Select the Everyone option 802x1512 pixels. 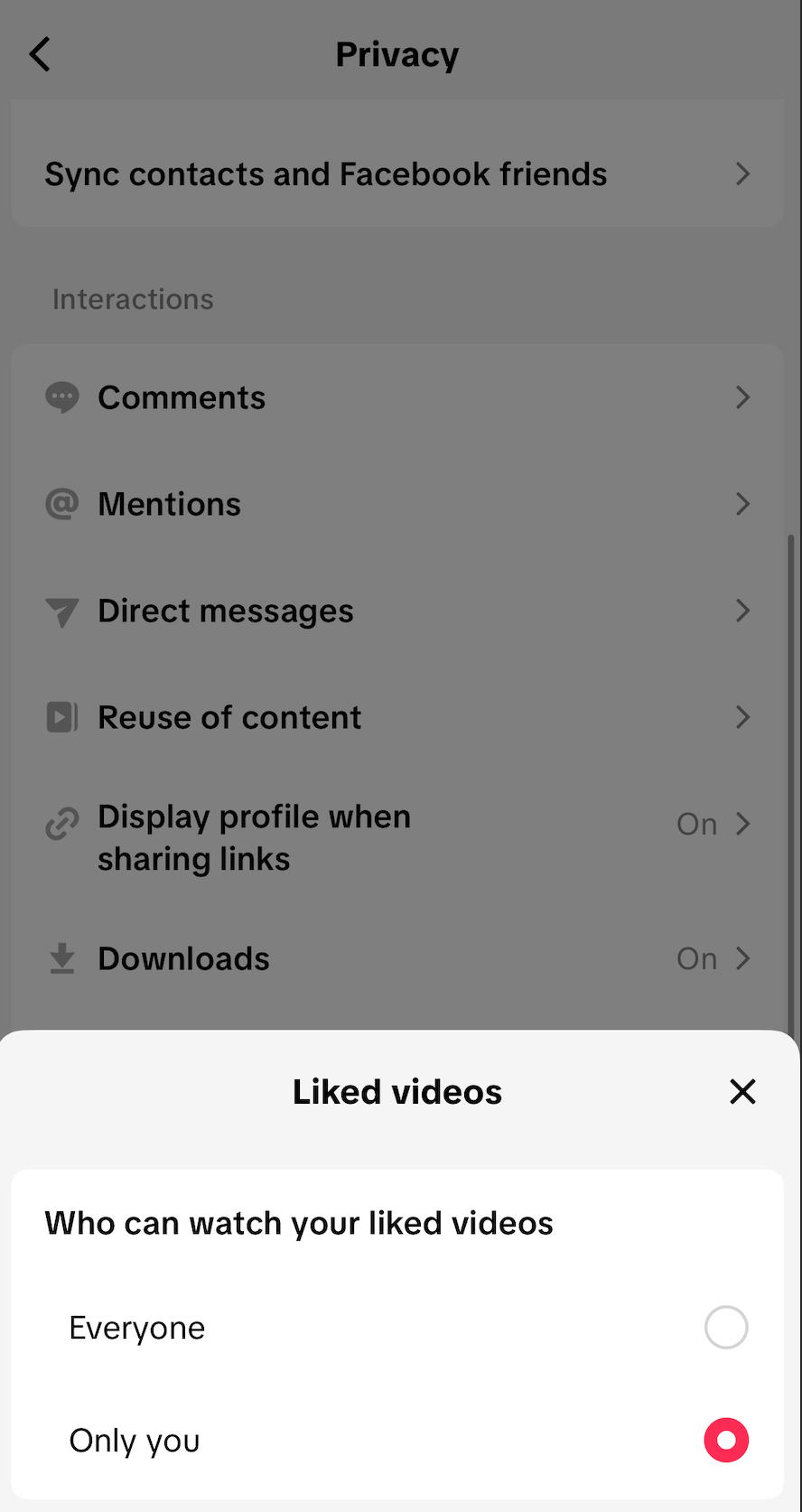725,1328
